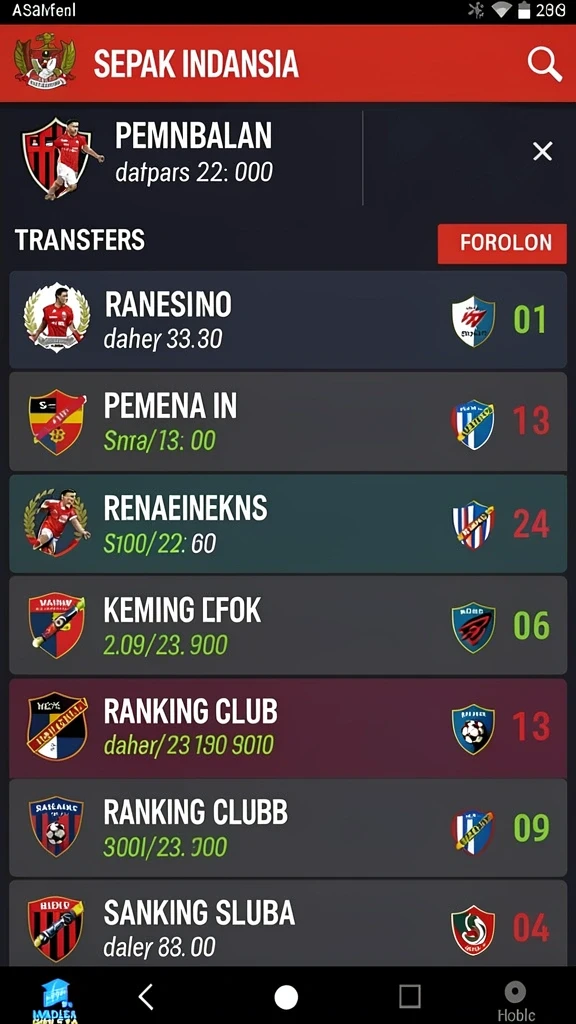576x1024 pixels.
Task: Go to the home screen
Action: [286, 997]
